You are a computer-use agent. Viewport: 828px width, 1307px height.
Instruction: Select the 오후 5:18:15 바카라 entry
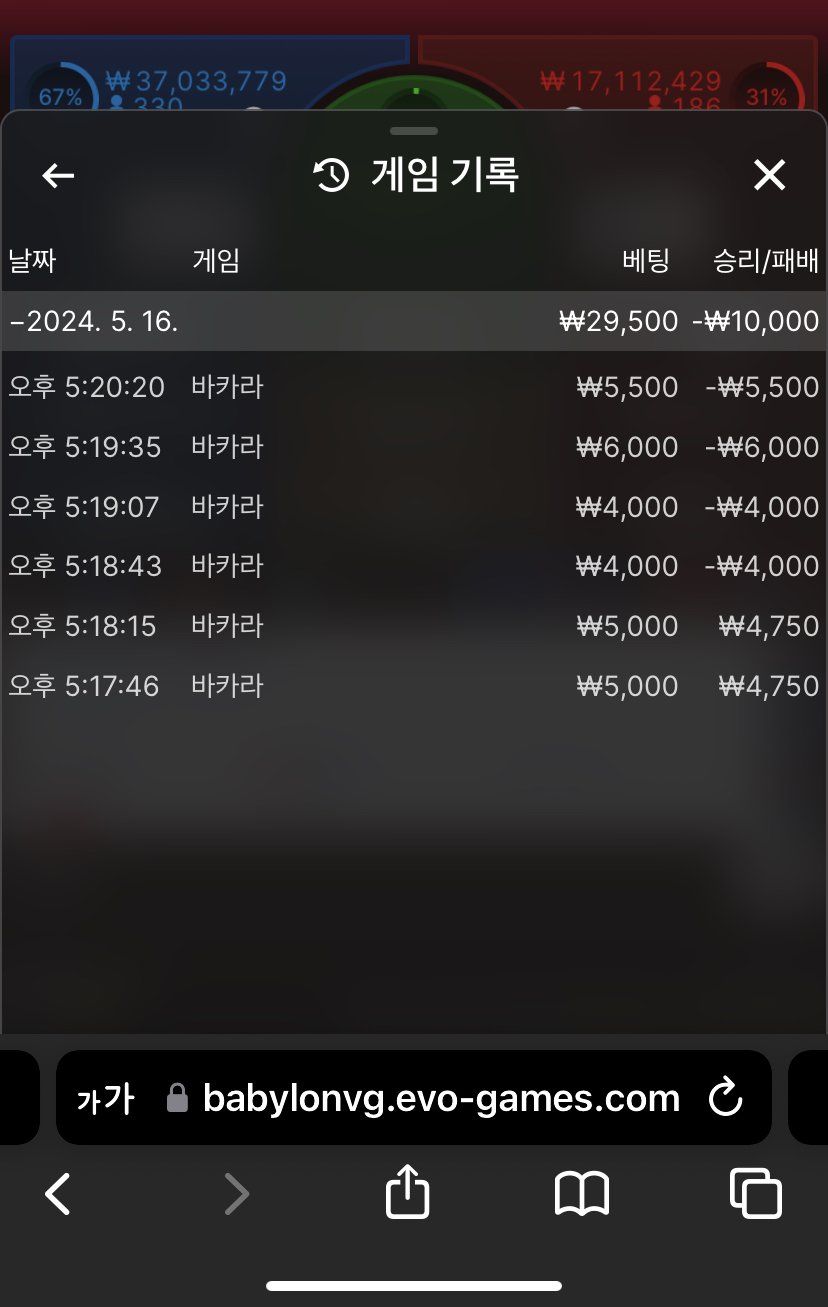414,626
